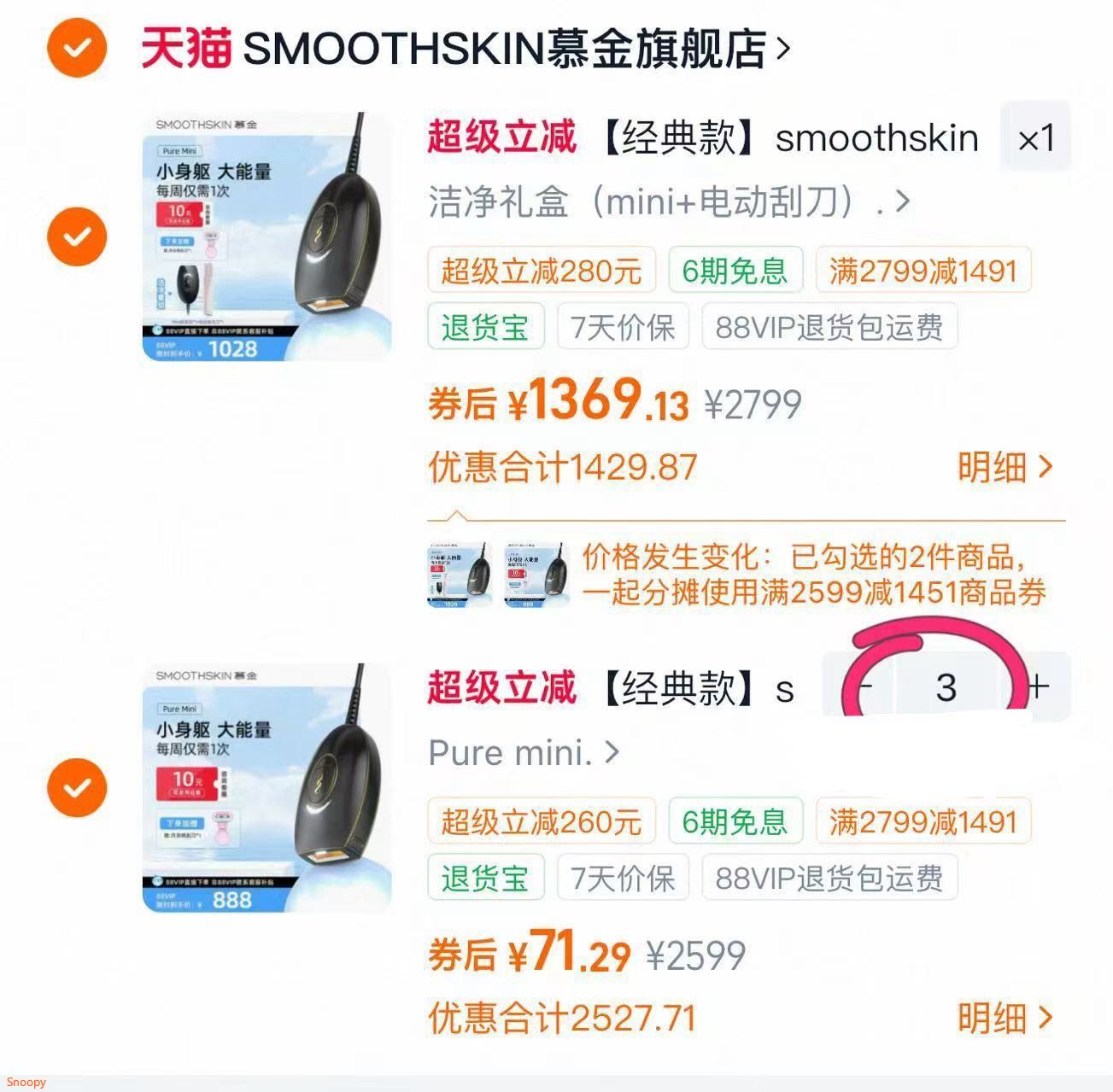Change quantity ×1 of 洁净礼盒 item
Viewport: 1113px width, 1092px height.
[1035, 137]
